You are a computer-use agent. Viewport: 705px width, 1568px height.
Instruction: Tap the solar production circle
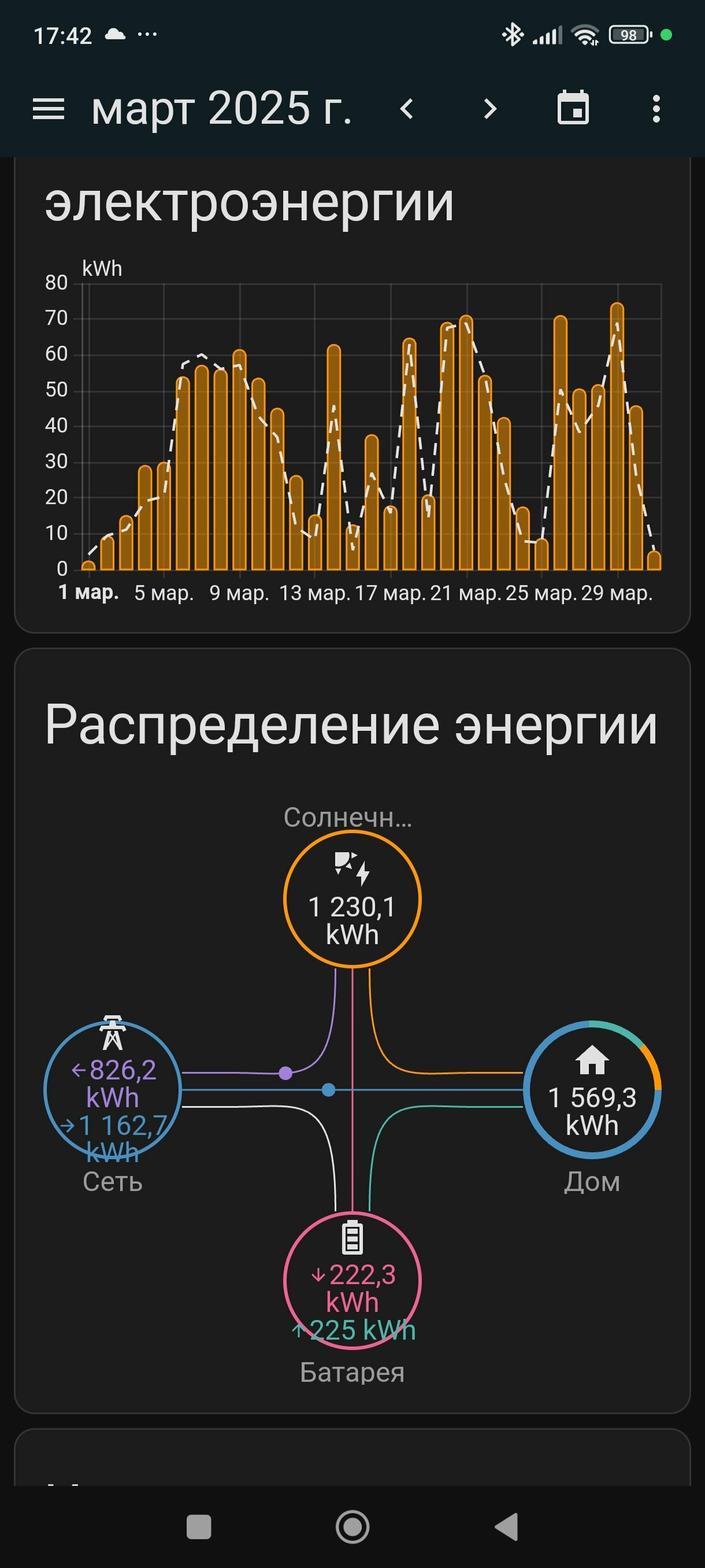(x=352, y=898)
